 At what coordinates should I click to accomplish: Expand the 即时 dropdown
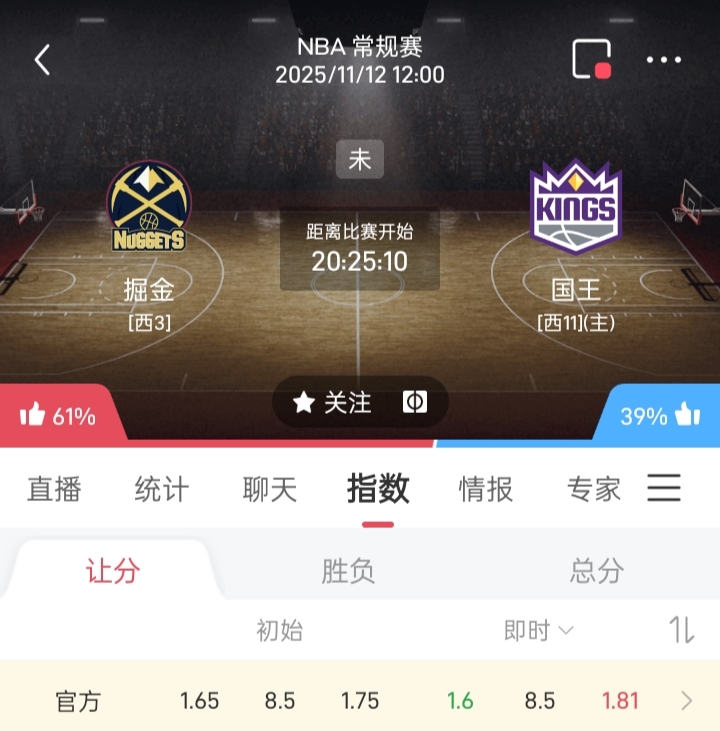[x=538, y=630]
